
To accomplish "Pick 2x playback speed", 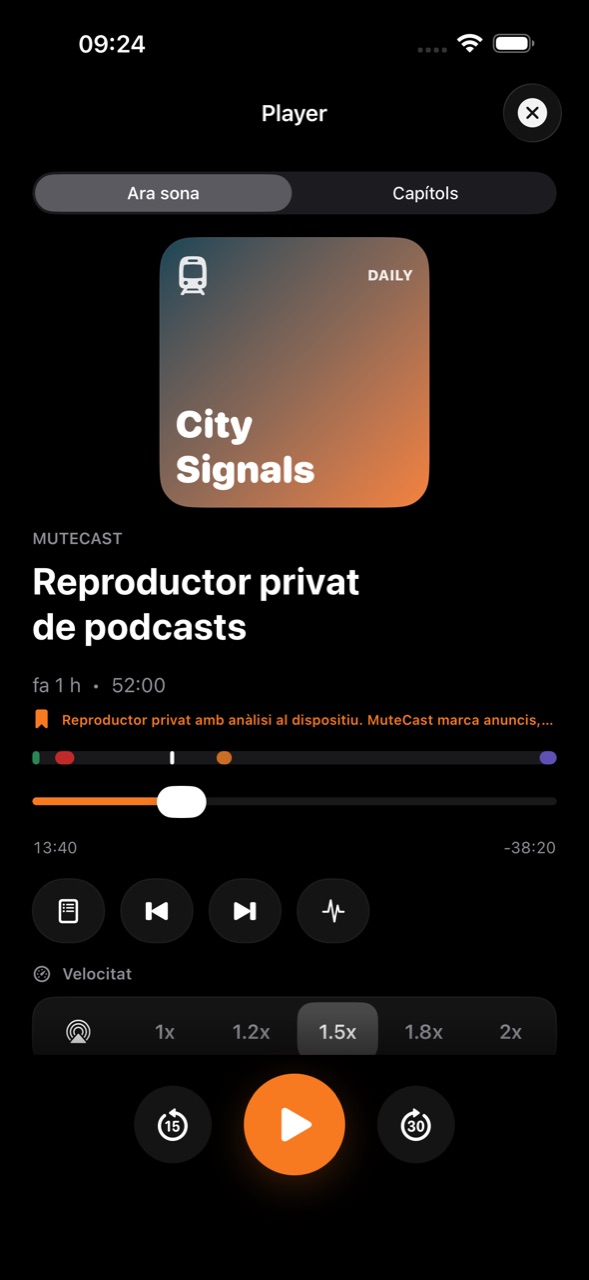I will 510,1031.
